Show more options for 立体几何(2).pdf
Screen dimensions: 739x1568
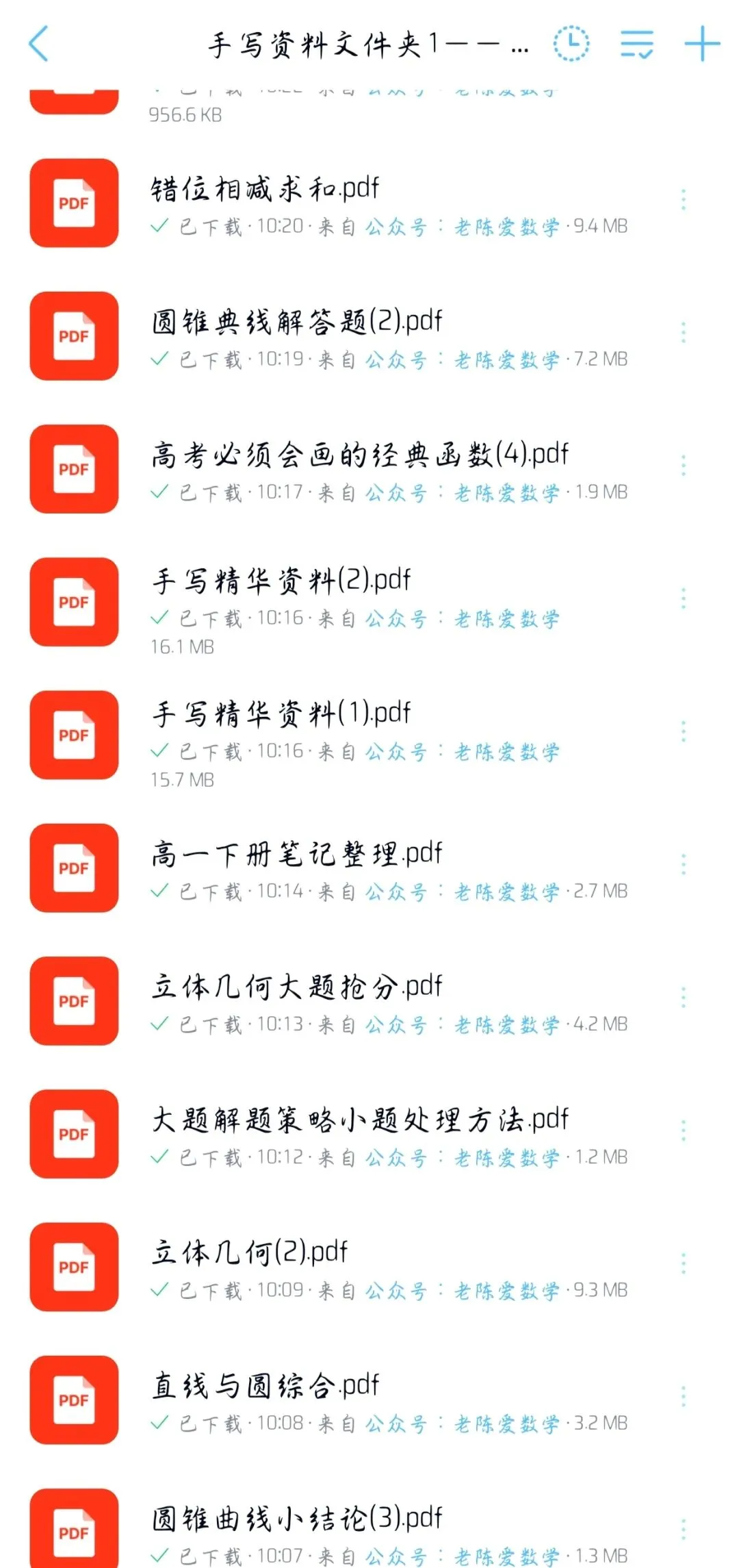pos(683,1263)
